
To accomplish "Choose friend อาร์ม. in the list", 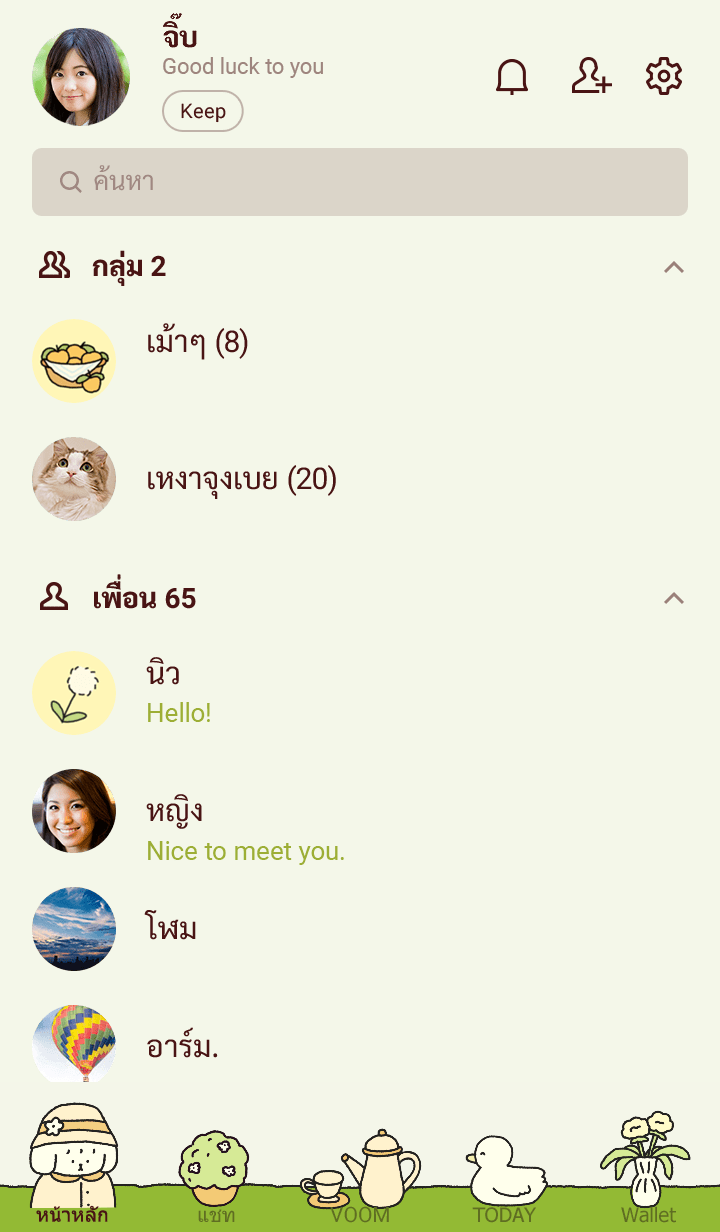I will point(182,1047).
